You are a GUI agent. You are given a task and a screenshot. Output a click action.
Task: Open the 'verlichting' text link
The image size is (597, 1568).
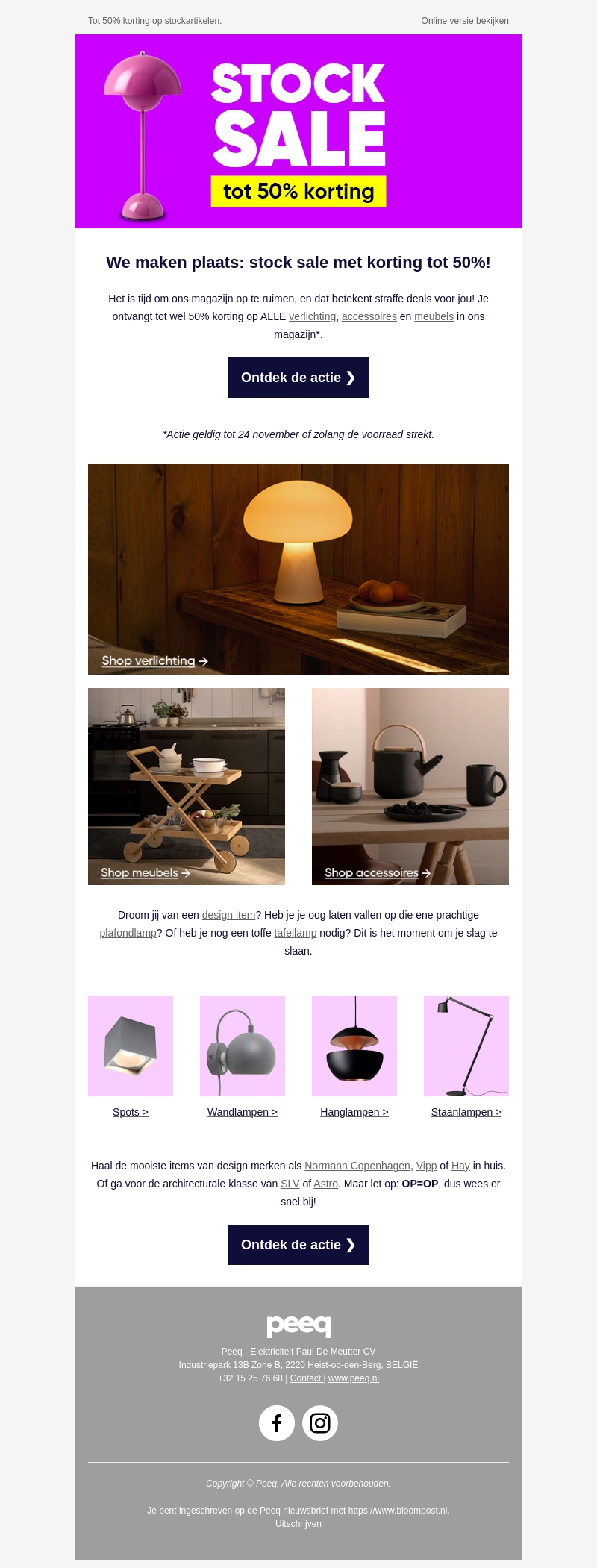tap(312, 316)
